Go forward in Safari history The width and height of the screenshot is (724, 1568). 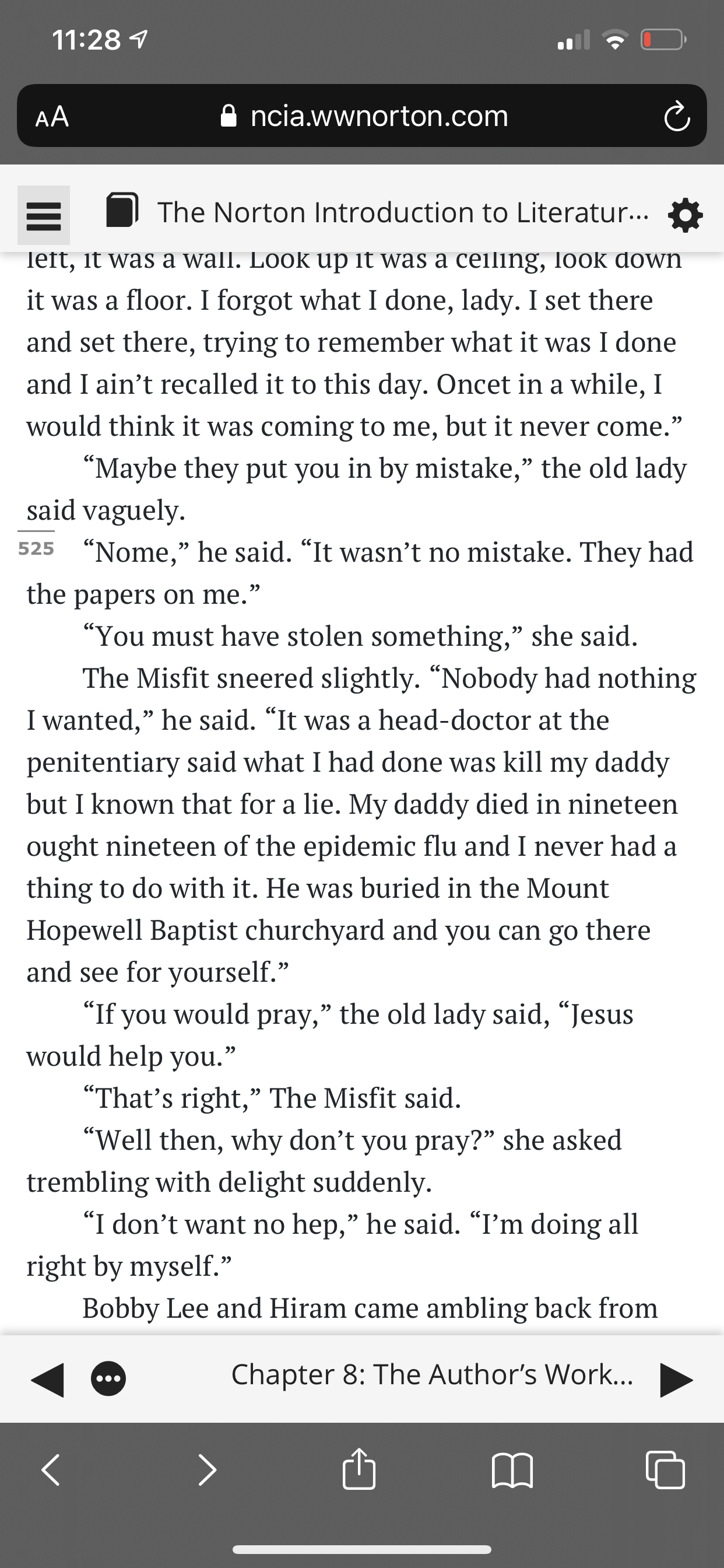click(208, 1471)
